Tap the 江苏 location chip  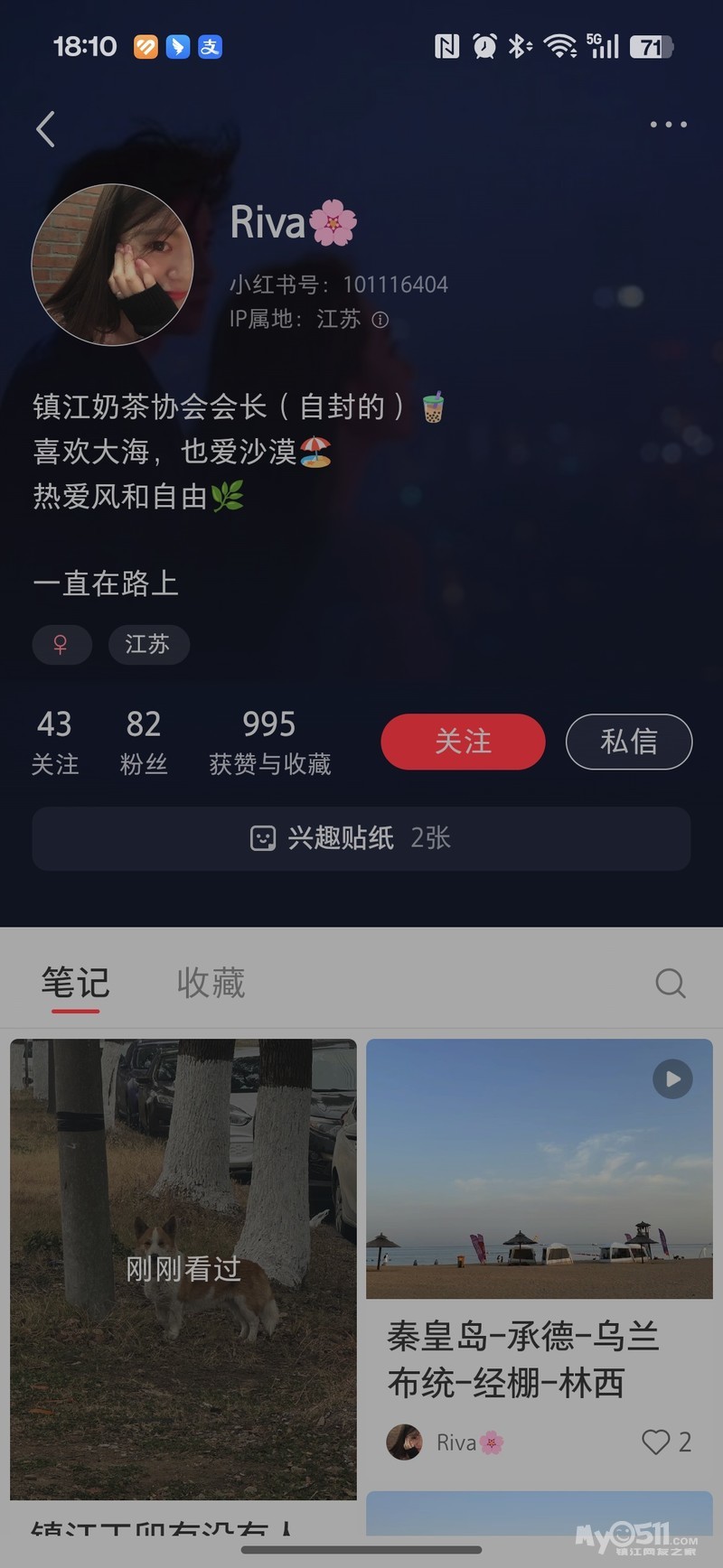pos(148,644)
